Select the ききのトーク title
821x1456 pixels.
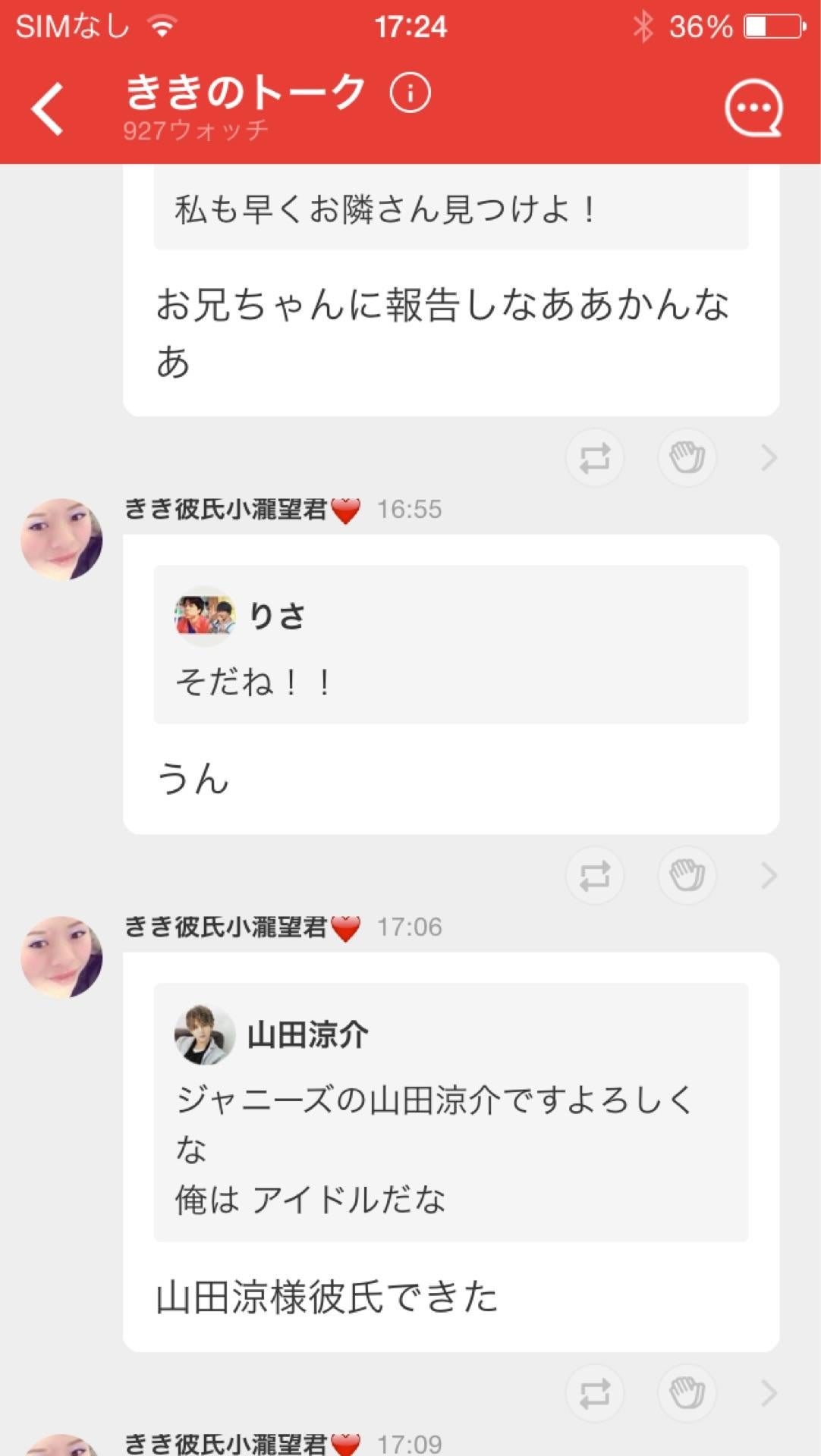pyautogui.click(x=247, y=92)
